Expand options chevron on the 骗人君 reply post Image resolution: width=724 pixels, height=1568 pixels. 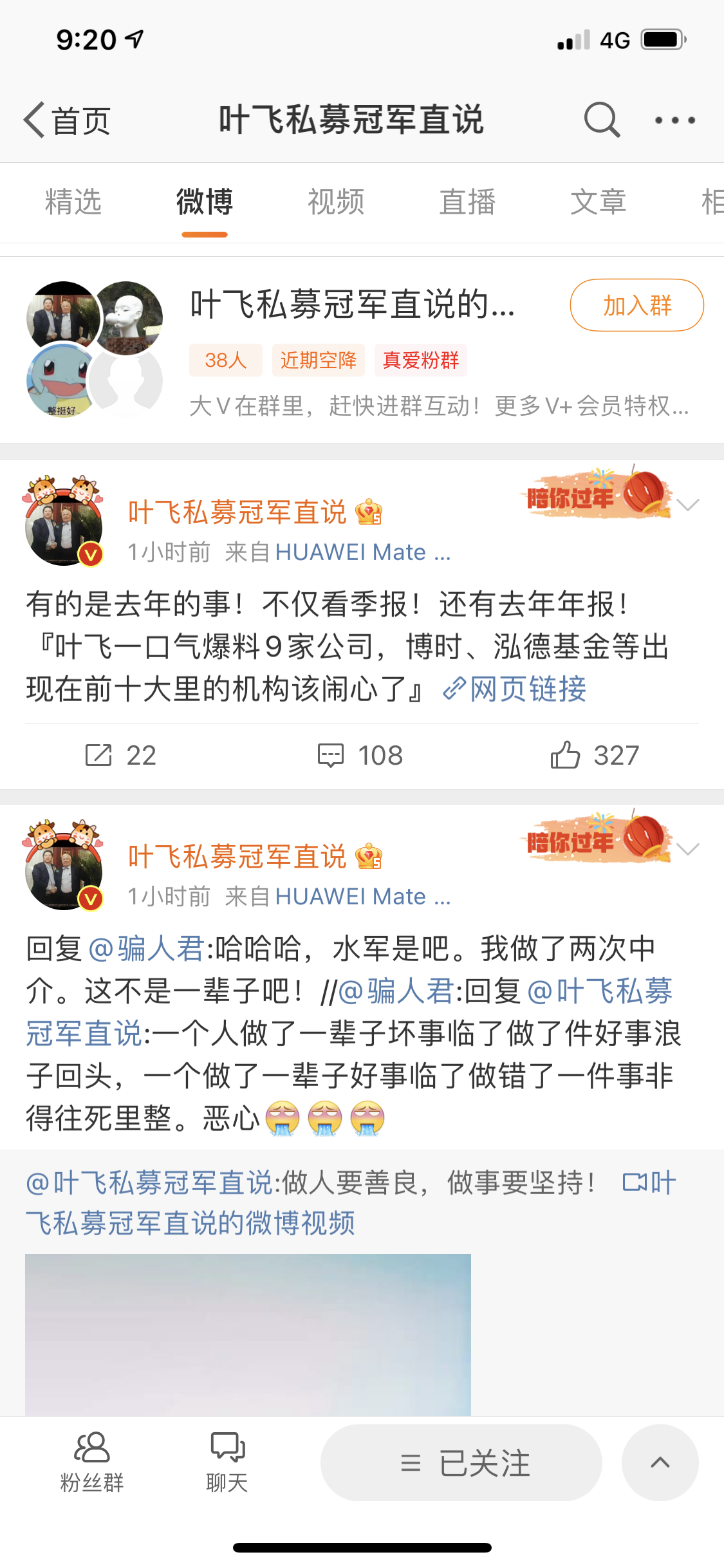[x=688, y=849]
